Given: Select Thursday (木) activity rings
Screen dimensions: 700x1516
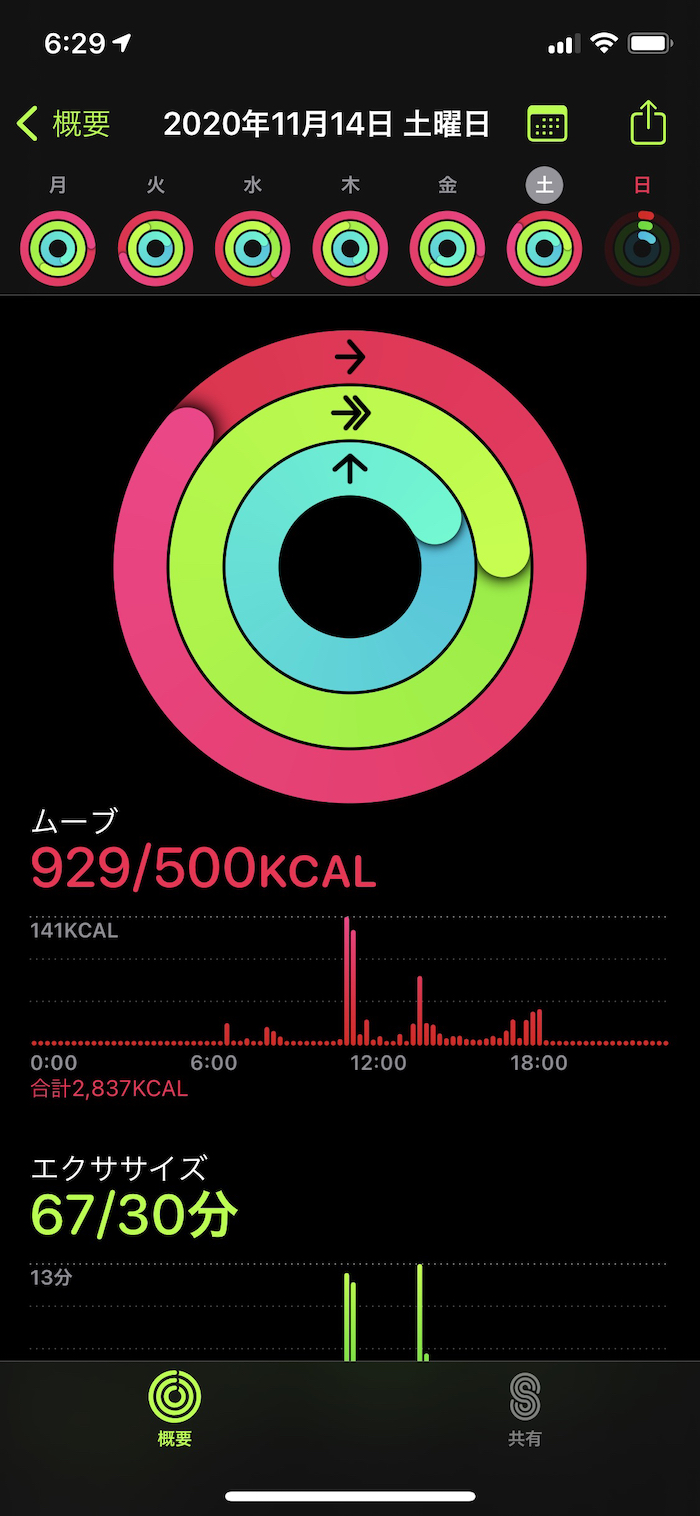Looking at the screenshot, I should (350, 248).
